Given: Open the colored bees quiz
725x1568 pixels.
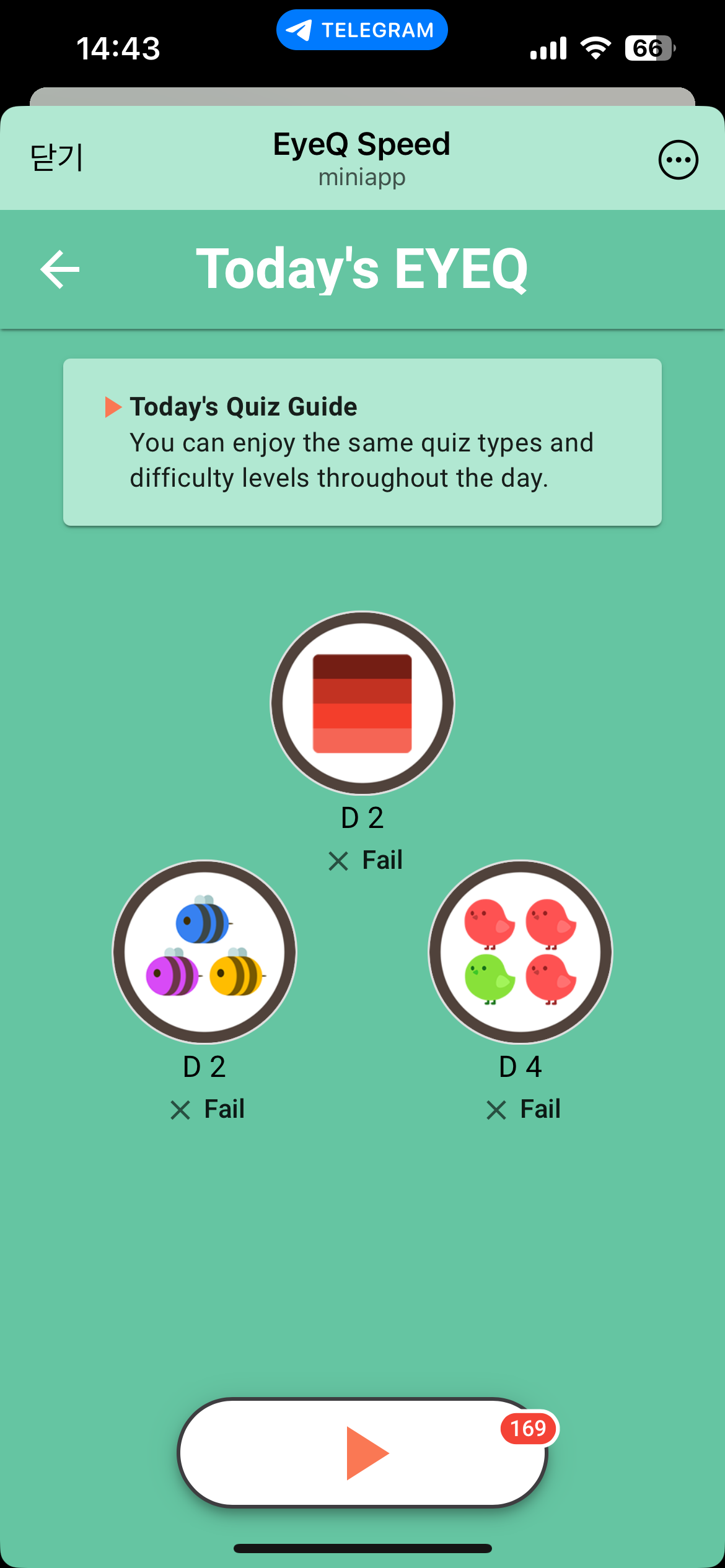Looking at the screenshot, I should tap(204, 952).
